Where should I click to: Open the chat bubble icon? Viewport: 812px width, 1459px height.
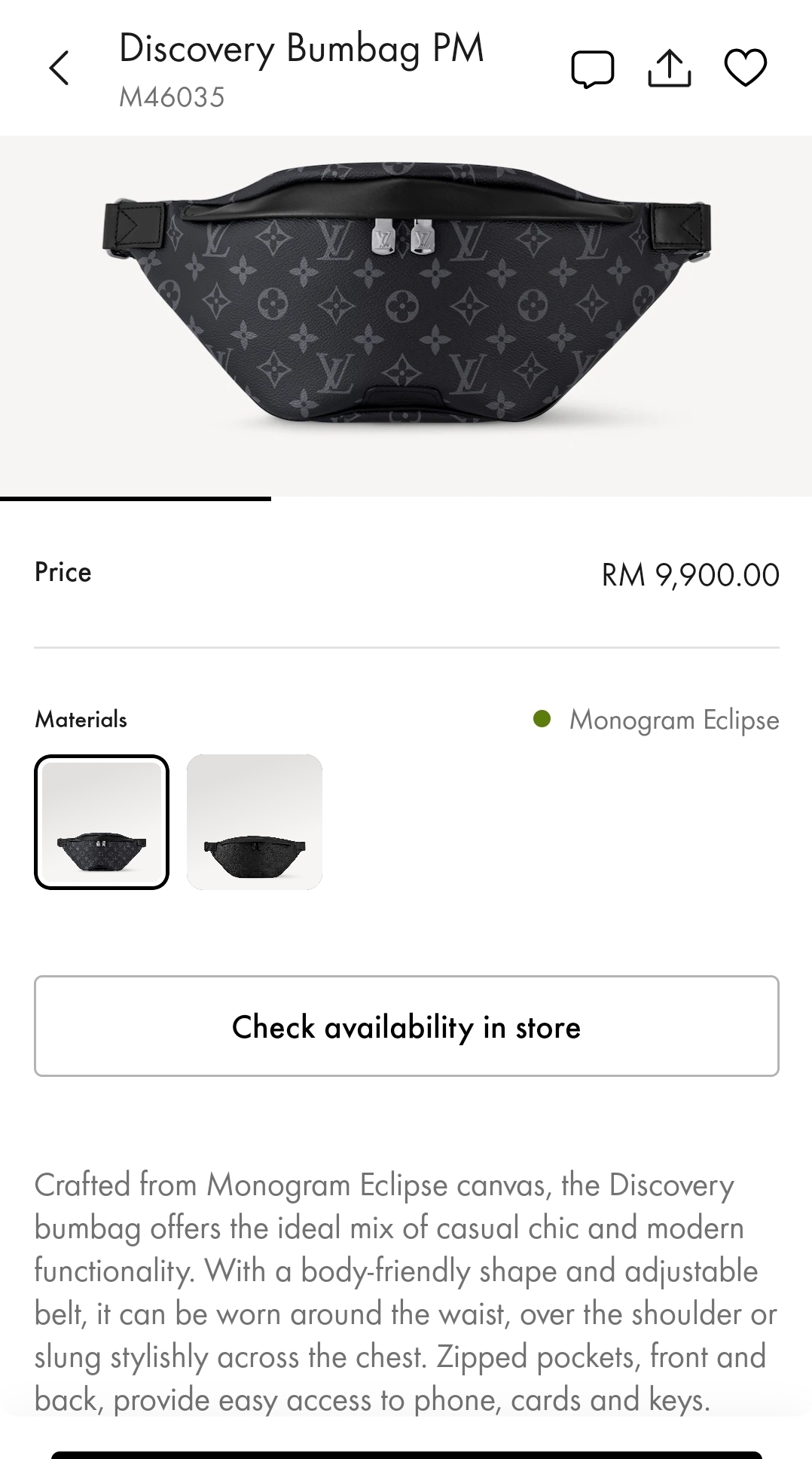(x=593, y=69)
